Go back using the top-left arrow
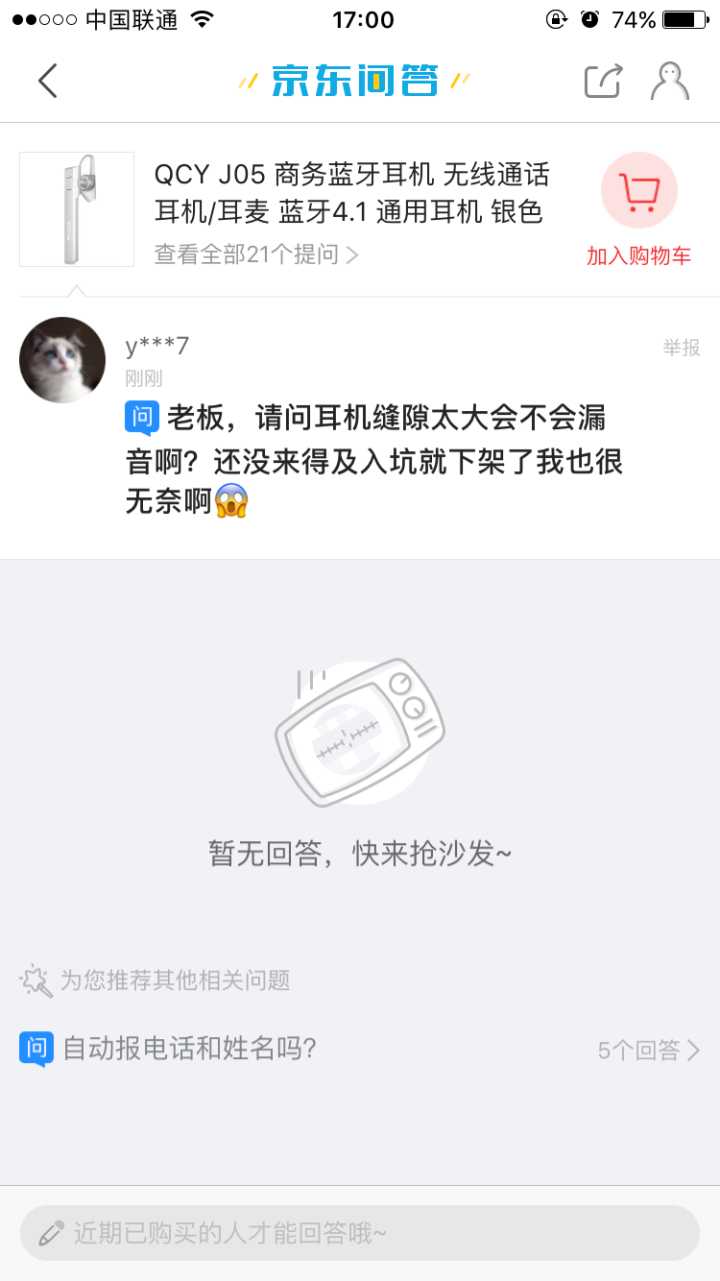This screenshot has width=720, height=1281. pos(48,81)
